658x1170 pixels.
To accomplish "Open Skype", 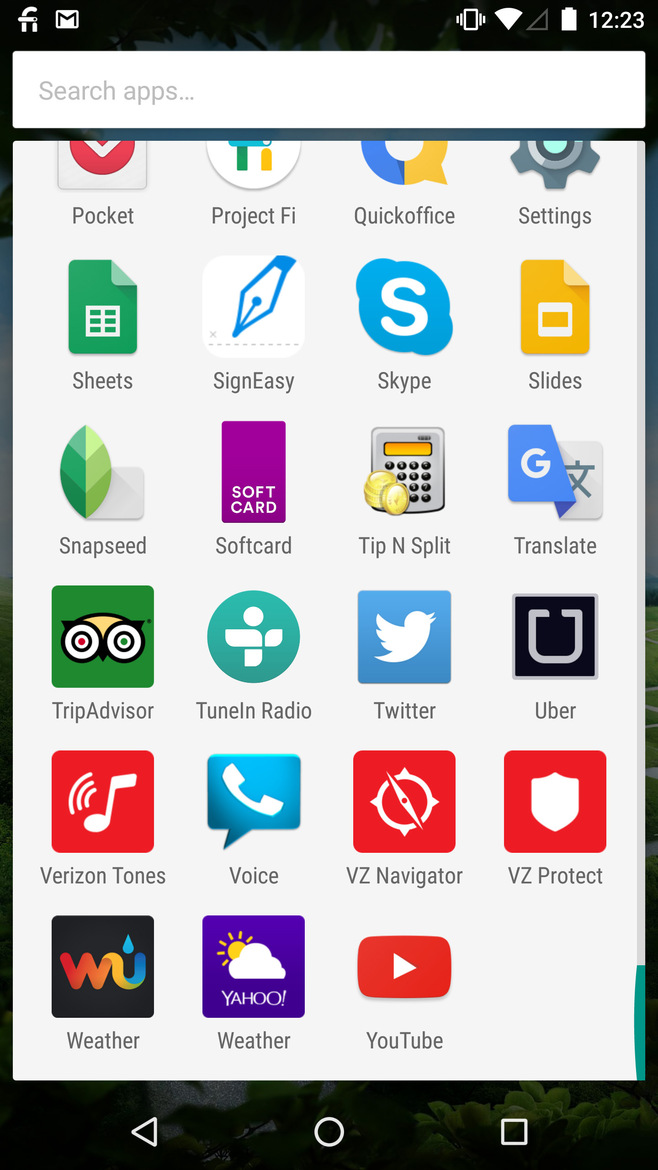I will coord(404,308).
